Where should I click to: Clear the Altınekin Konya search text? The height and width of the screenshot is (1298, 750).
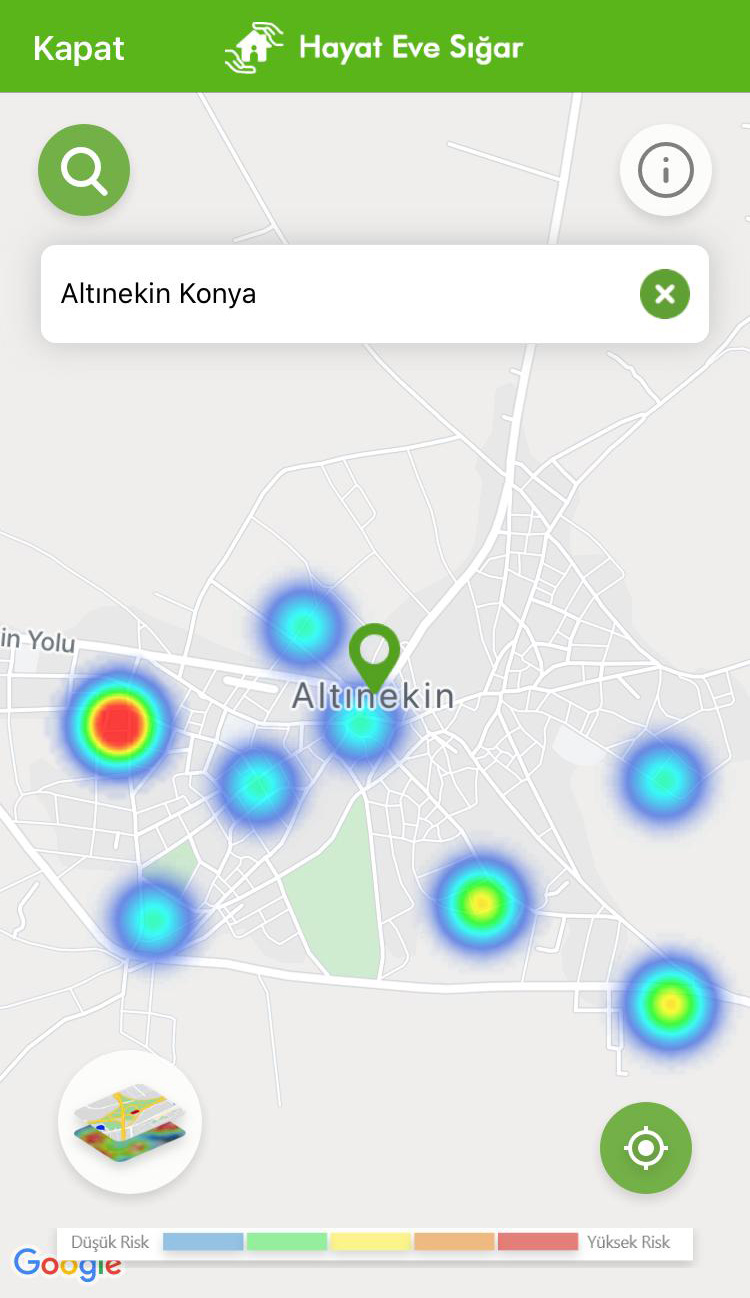click(665, 294)
